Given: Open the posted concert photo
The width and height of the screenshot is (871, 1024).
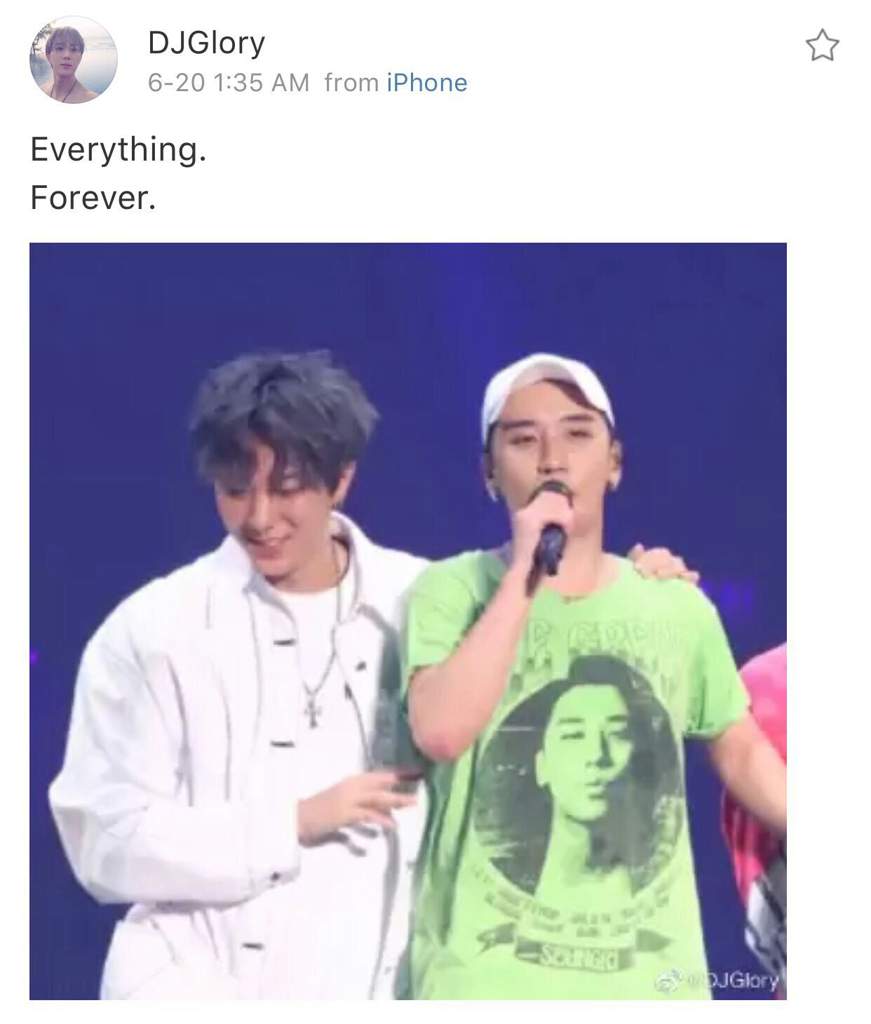Looking at the screenshot, I should [408, 620].
